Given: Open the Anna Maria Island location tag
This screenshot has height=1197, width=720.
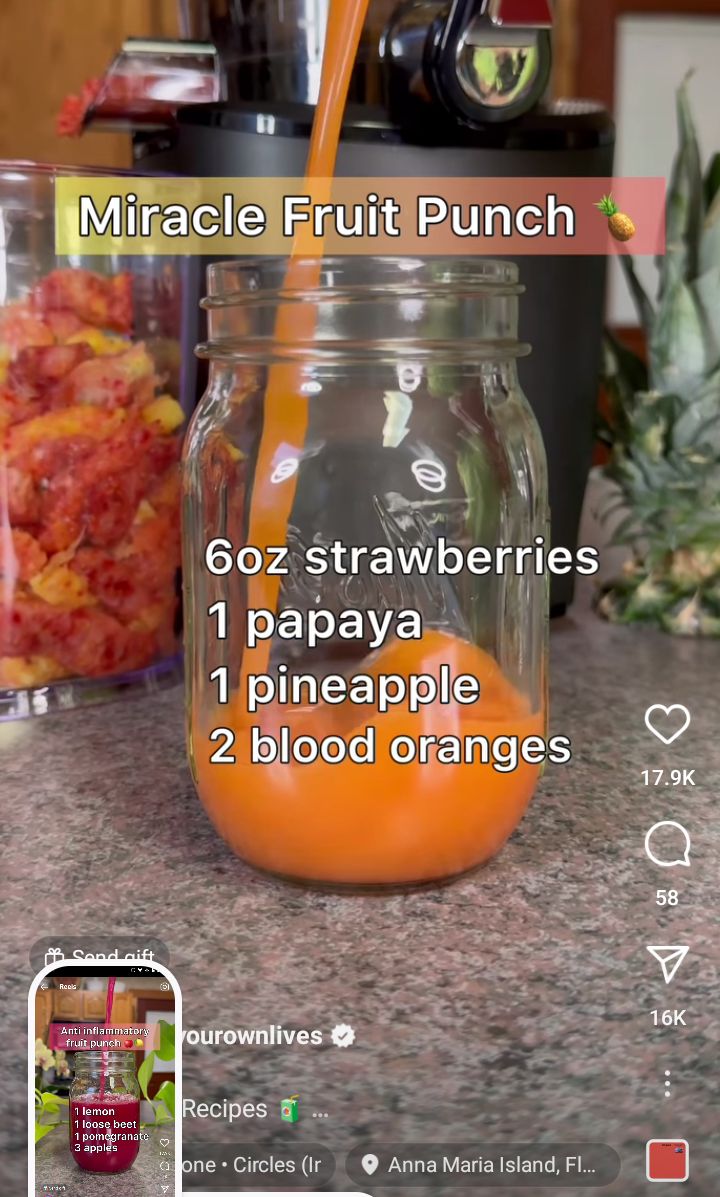Looking at the screenshot, I should point(483,1165).
